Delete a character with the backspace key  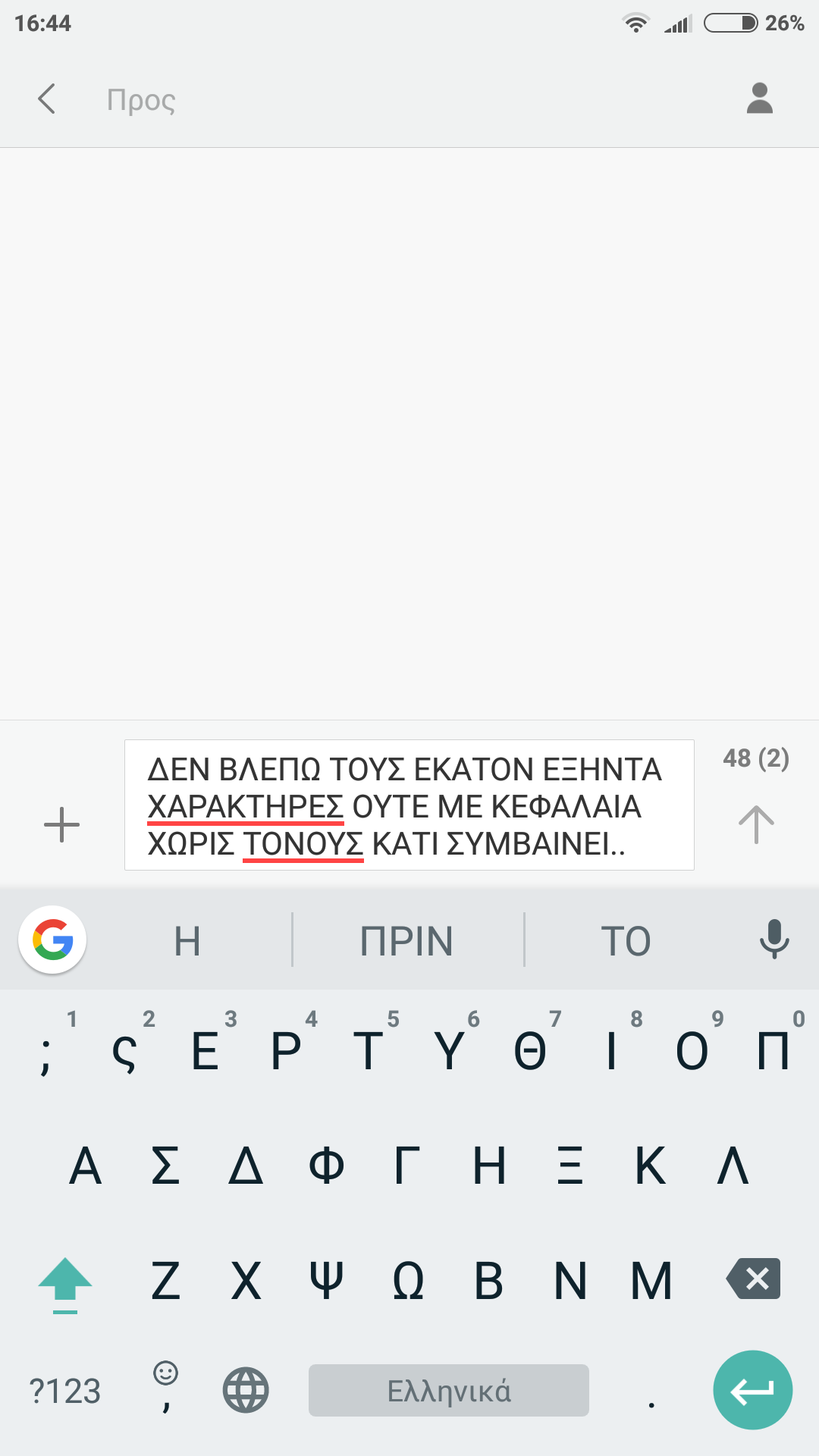click(x=754, y=1279)
